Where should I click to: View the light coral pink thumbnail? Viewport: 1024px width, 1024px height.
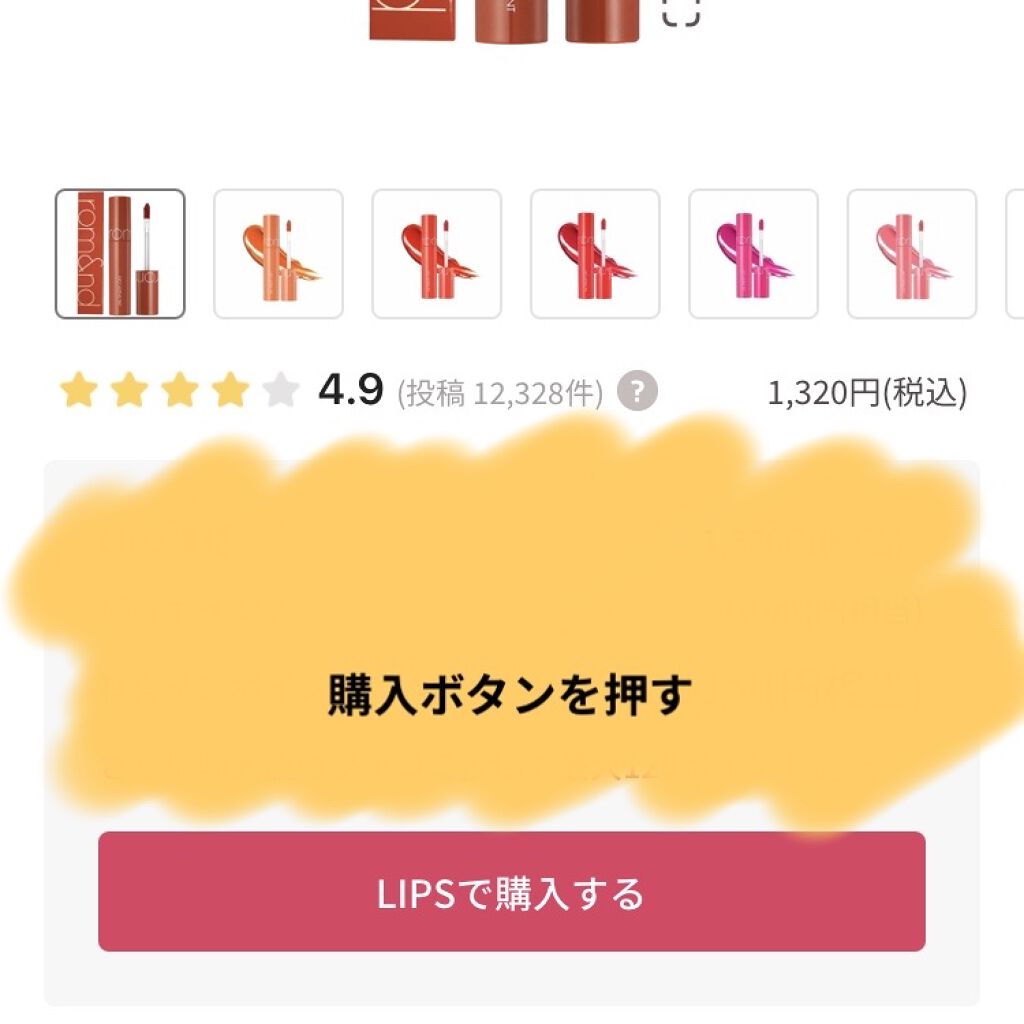[x=911, y=254]
